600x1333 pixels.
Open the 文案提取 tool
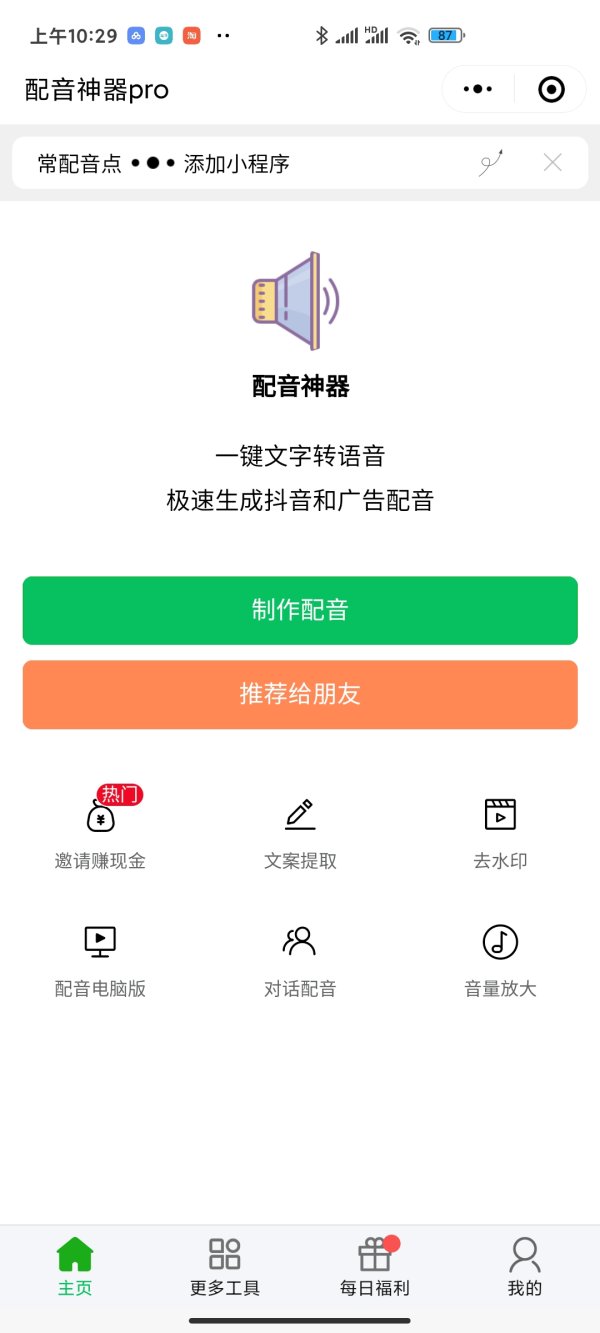pos(300,830)
